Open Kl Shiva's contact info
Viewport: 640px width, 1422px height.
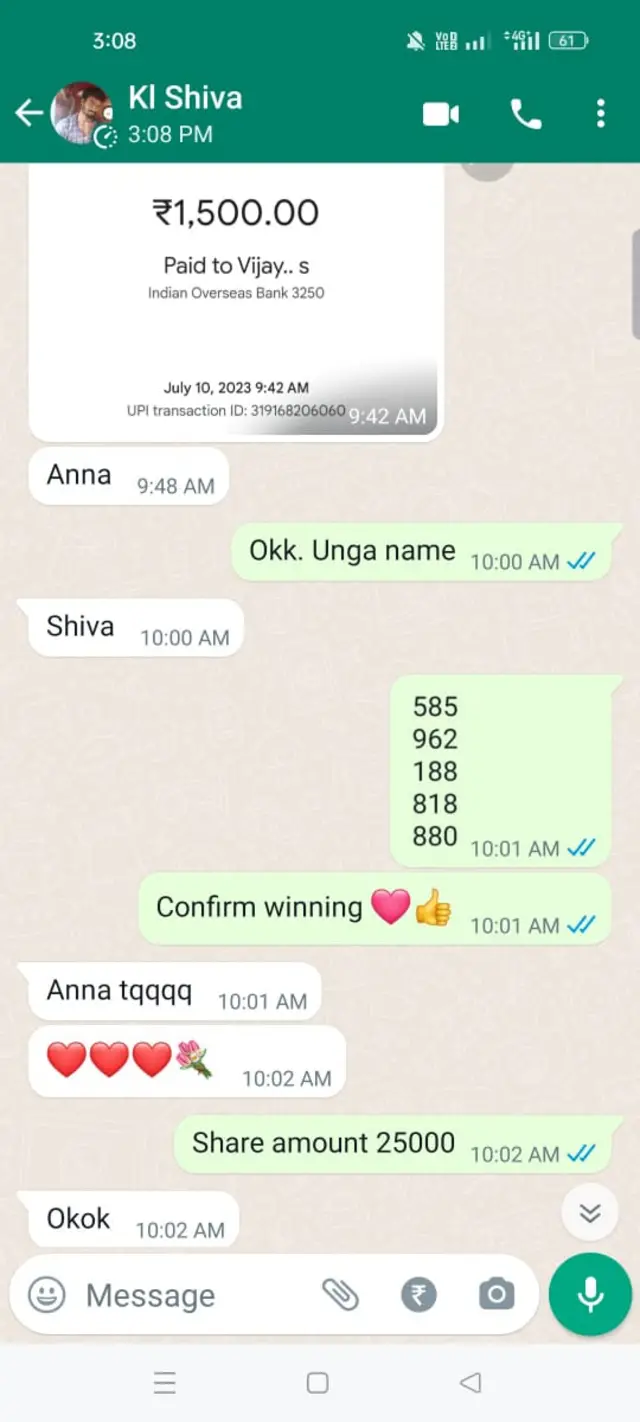point(185,113)
